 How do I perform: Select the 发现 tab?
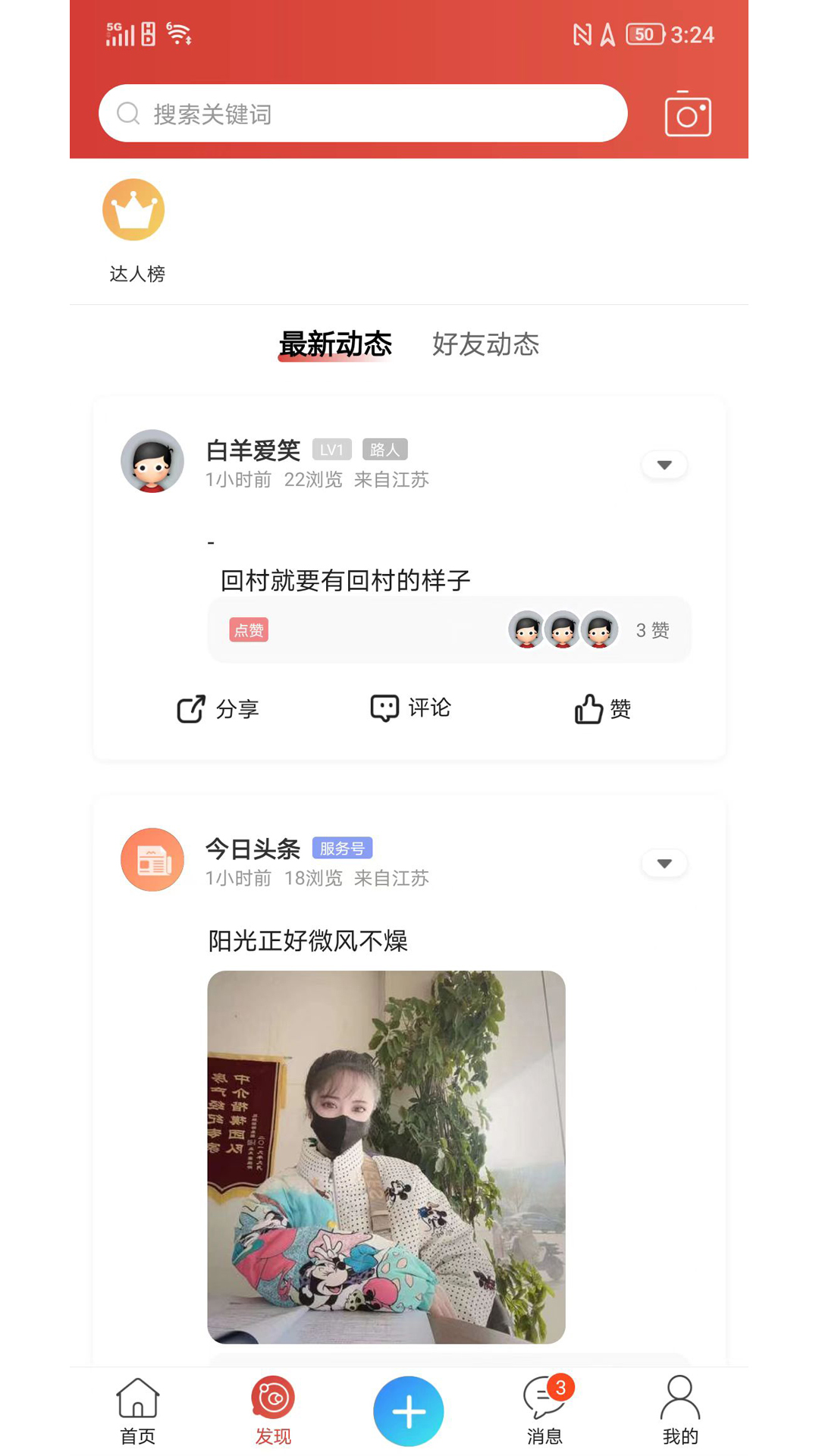[273, 1411]
